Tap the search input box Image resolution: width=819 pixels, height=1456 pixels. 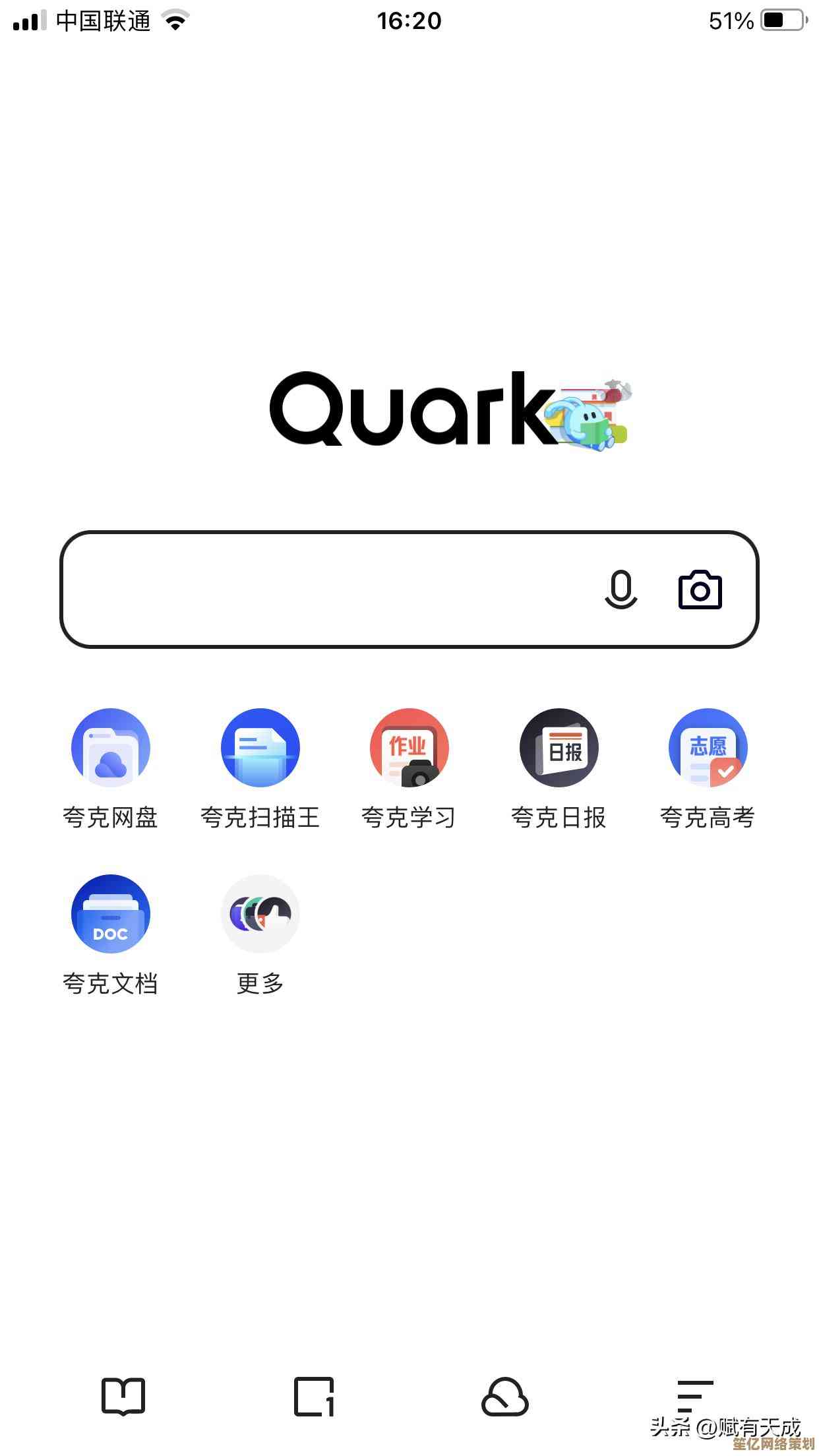pyautogui.click(x=330, y=589)
